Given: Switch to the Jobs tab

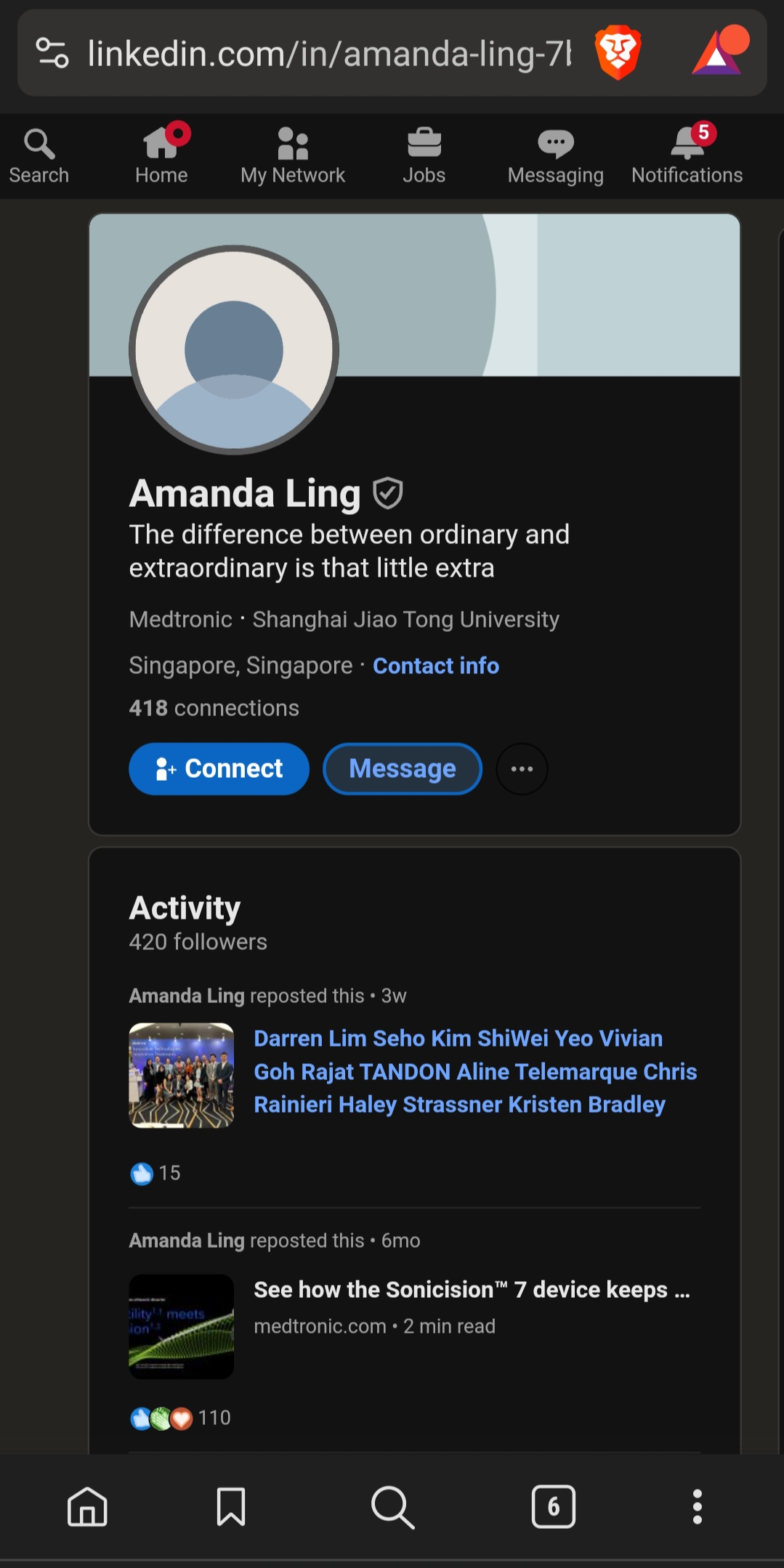Looking at the screenshot, I should click(x=424, y=156).
